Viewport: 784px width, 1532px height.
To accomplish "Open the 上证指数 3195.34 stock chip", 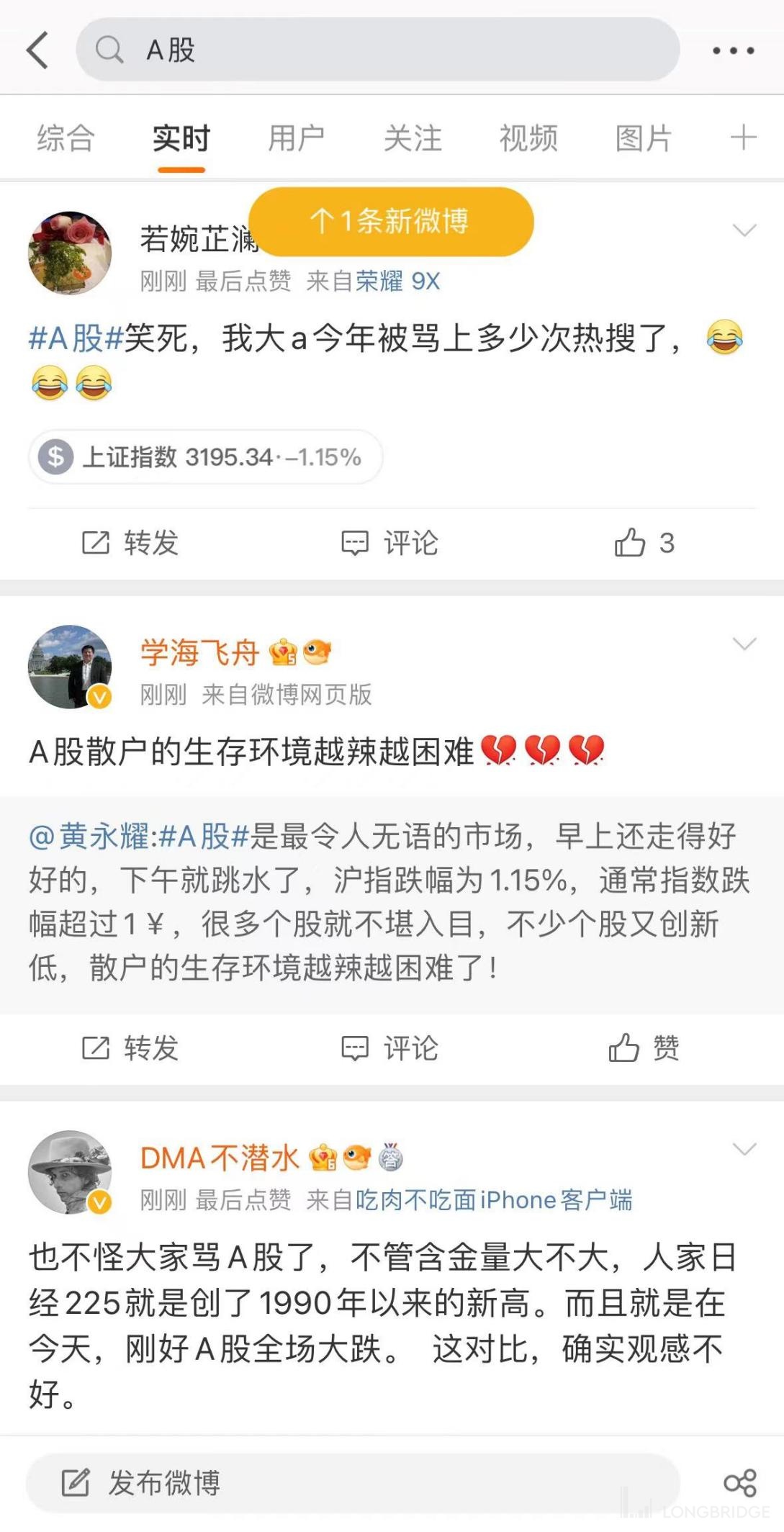I will pyautogui.click(x=205, y=457).
